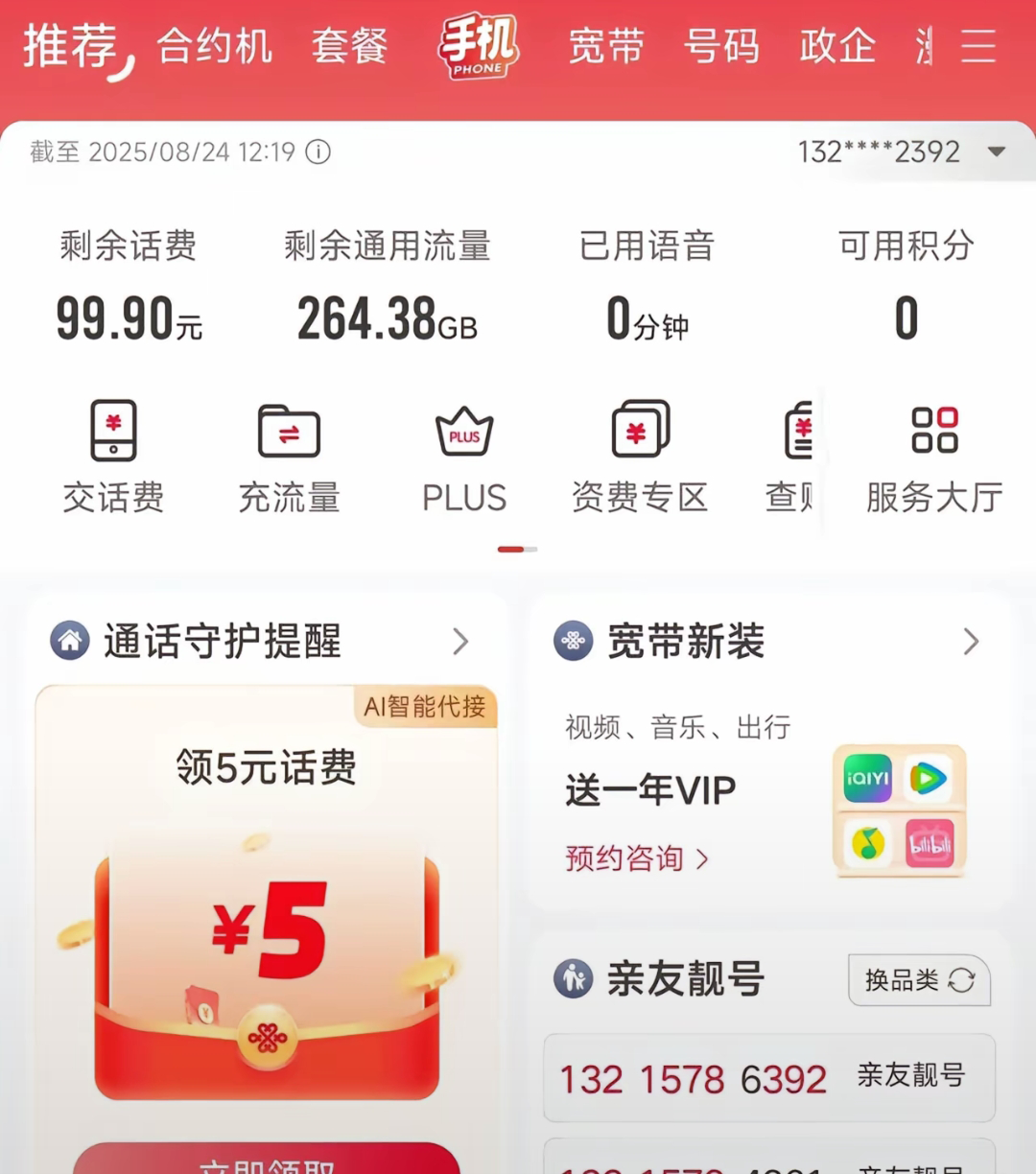Screen dimensions: 1036x1174
Task: Tap the 预约咨询 link
Action: coord(637,858)
